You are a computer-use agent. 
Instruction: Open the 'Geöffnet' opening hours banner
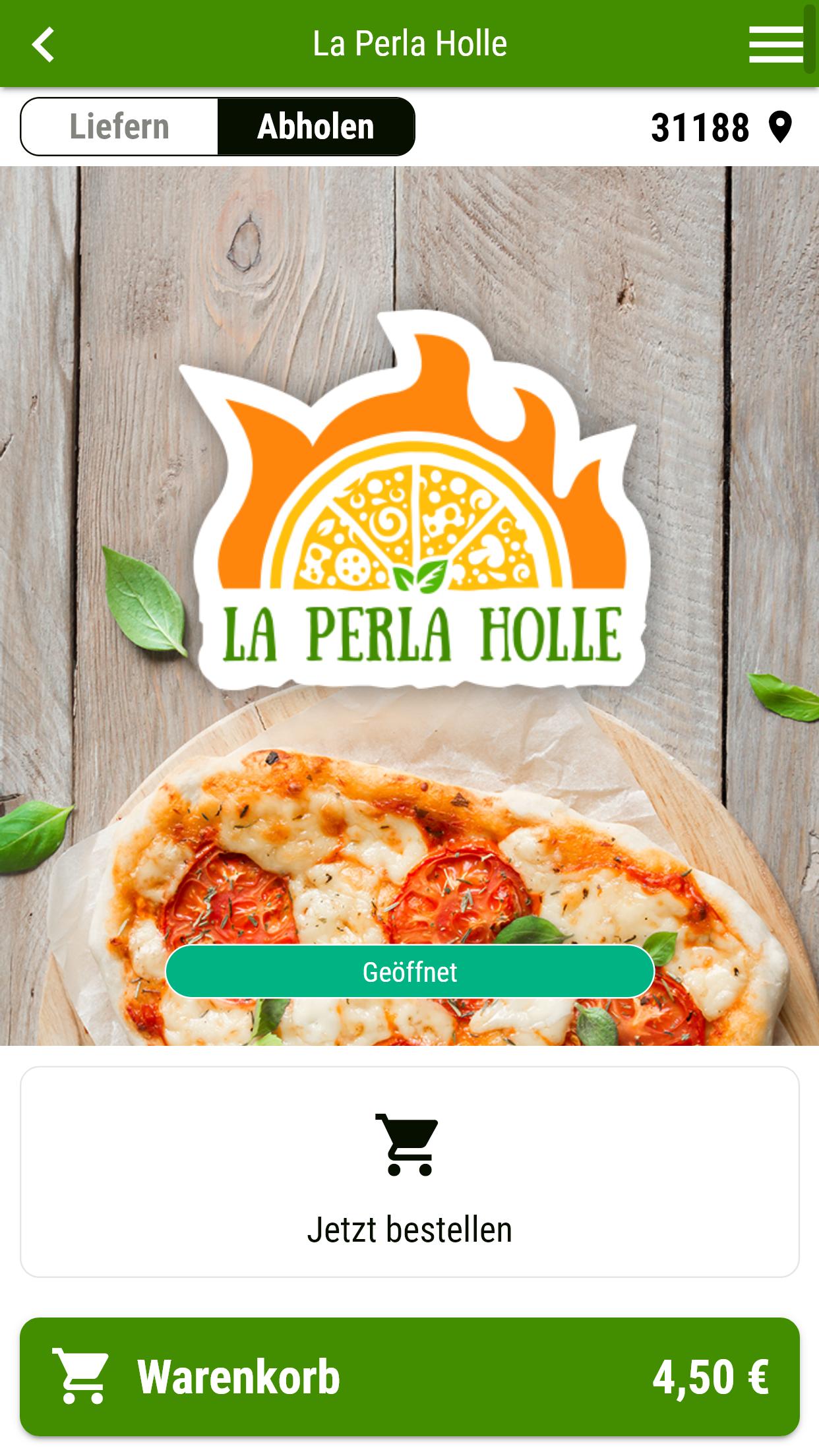tap(409, 971)
